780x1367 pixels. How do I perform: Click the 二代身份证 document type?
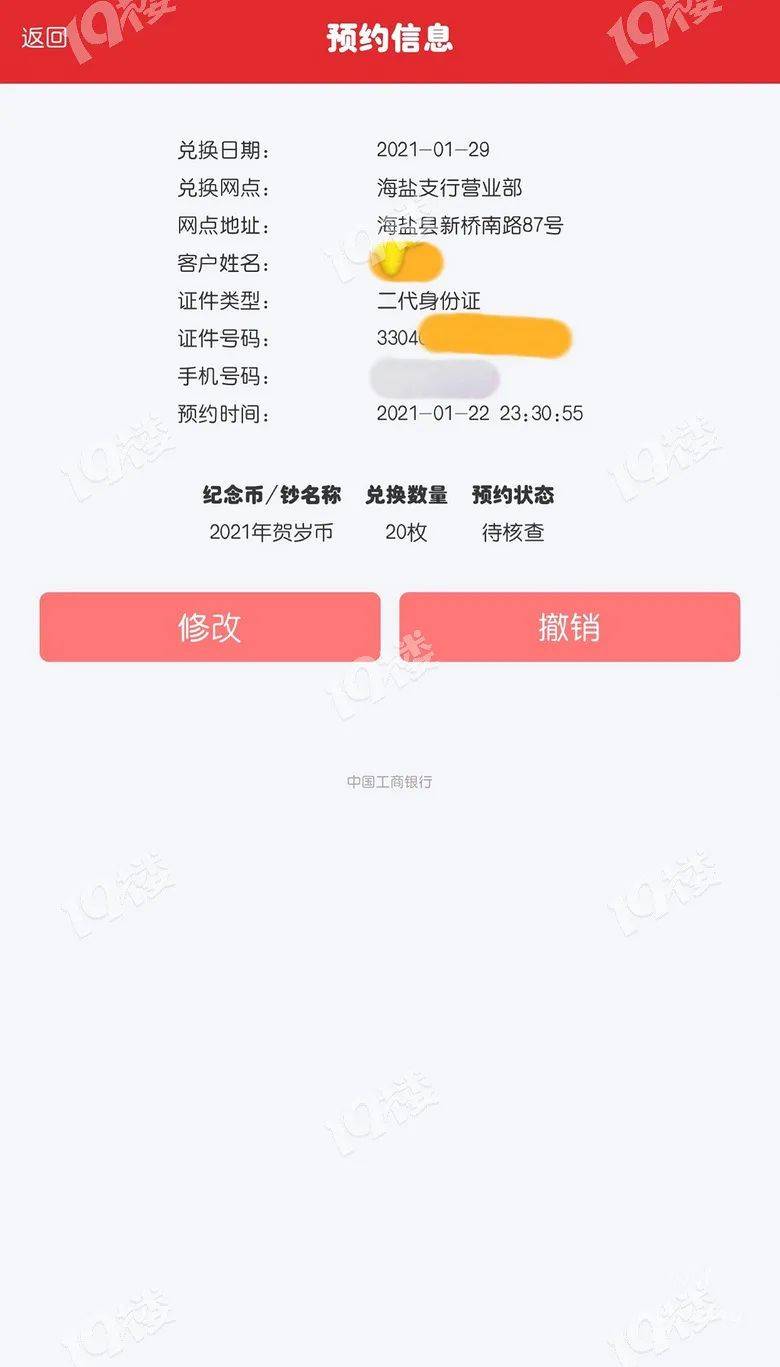click(x=430, y=300)
